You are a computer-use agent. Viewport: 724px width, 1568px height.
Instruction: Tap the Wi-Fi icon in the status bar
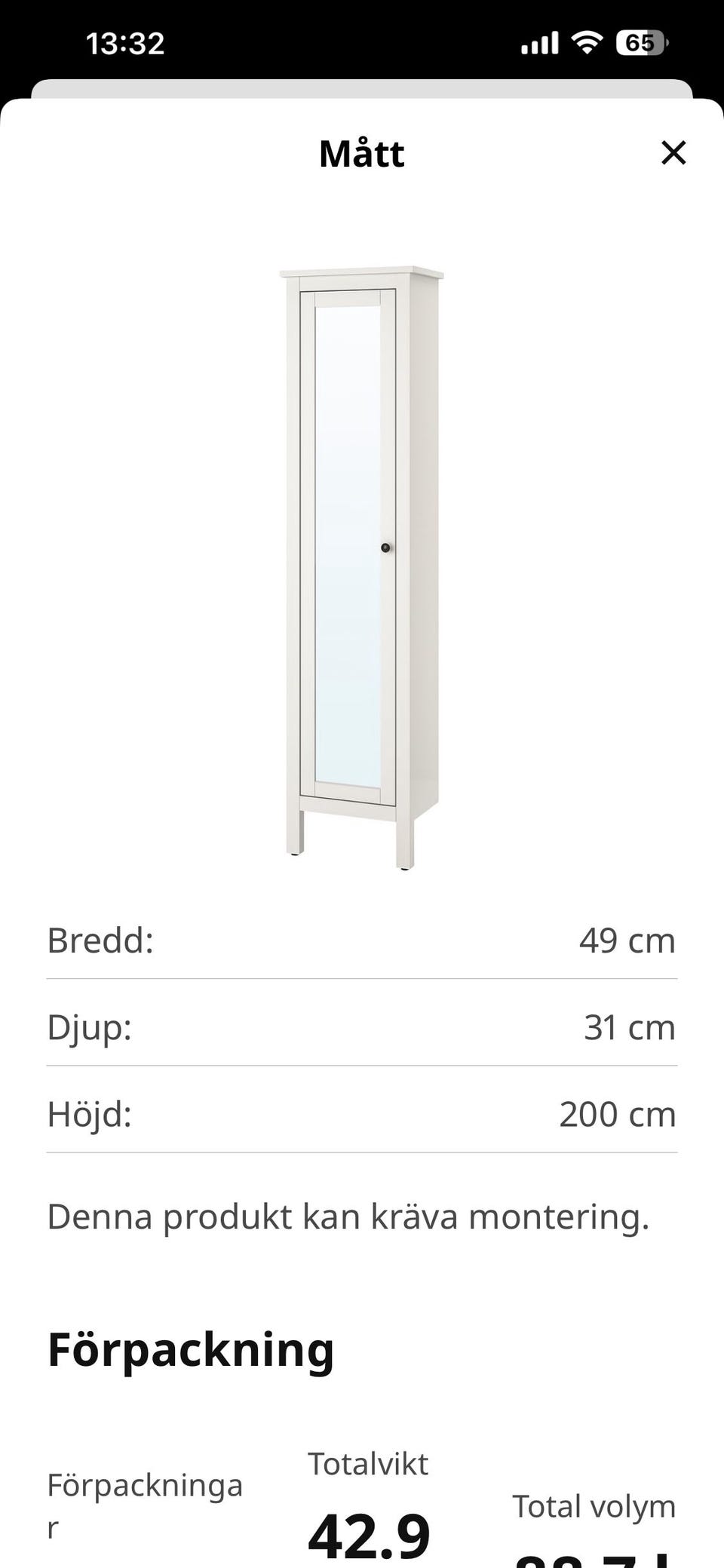[x=590, y=42]
